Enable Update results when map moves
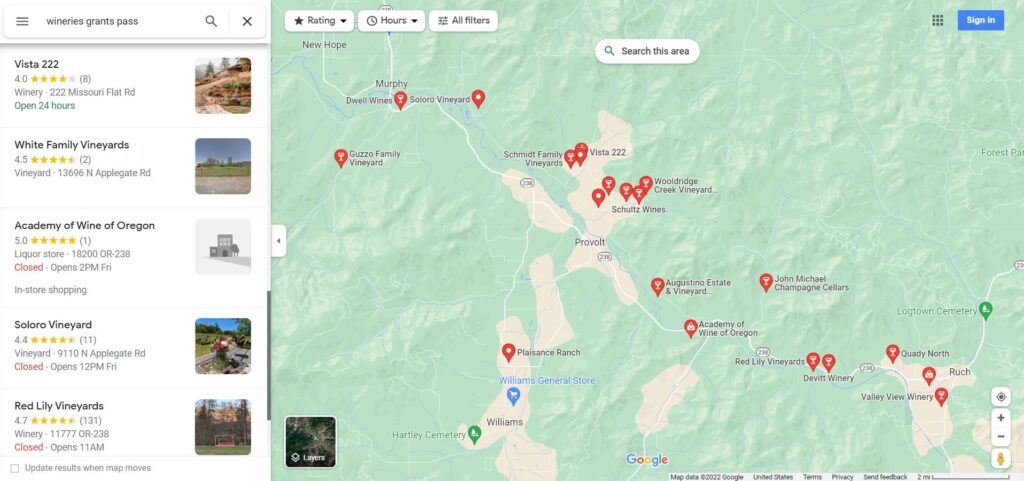Viewport: 1024px width, 481px height. [x=15, y=468]
